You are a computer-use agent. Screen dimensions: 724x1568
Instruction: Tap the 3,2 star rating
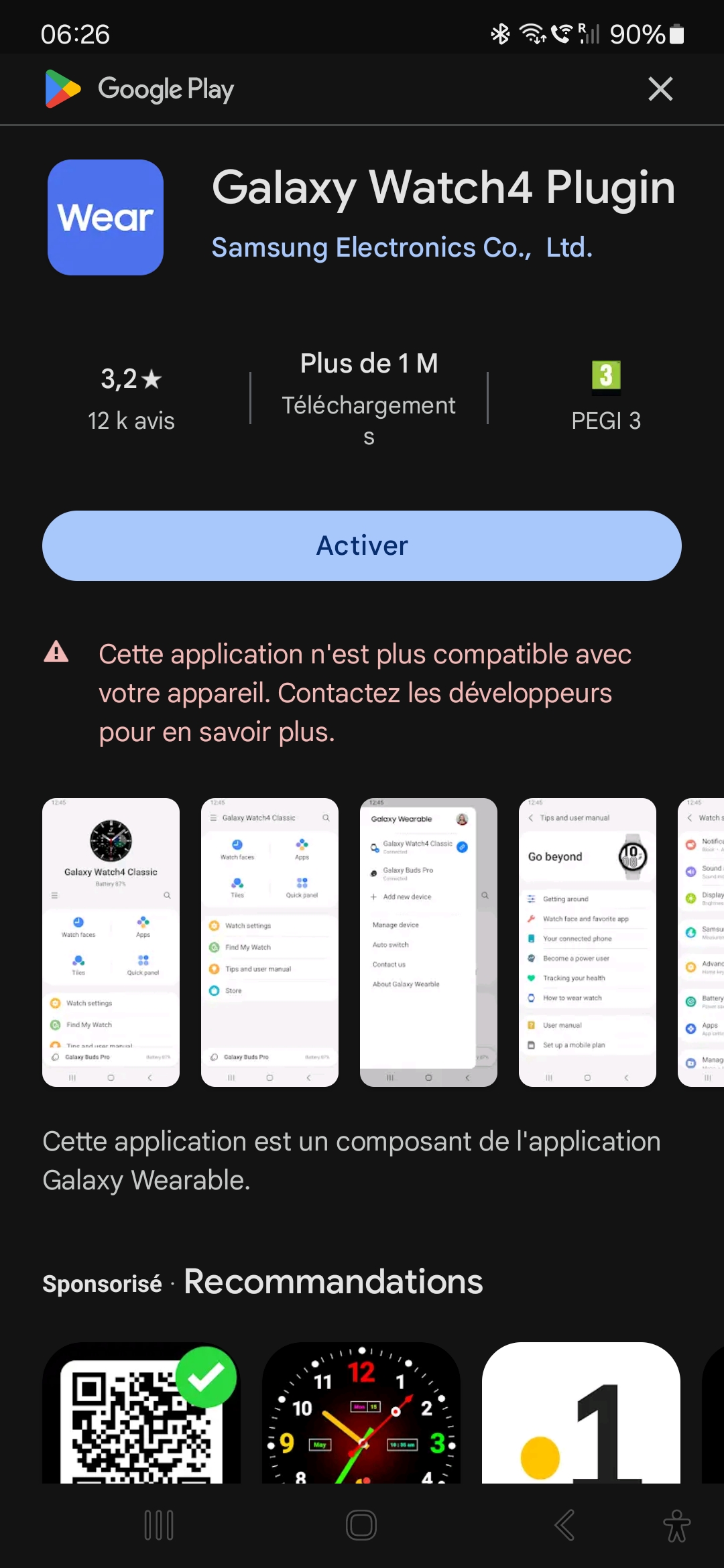click(131, 379)
